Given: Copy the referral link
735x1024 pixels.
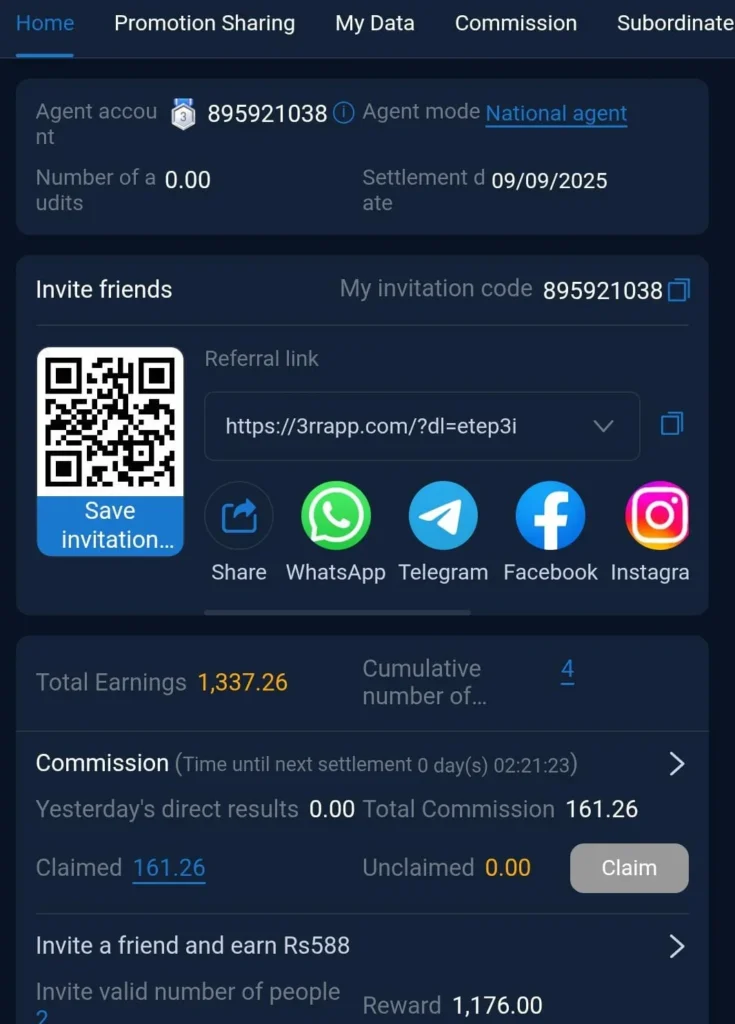Looking at the screenshot, I should click(672, 425).
